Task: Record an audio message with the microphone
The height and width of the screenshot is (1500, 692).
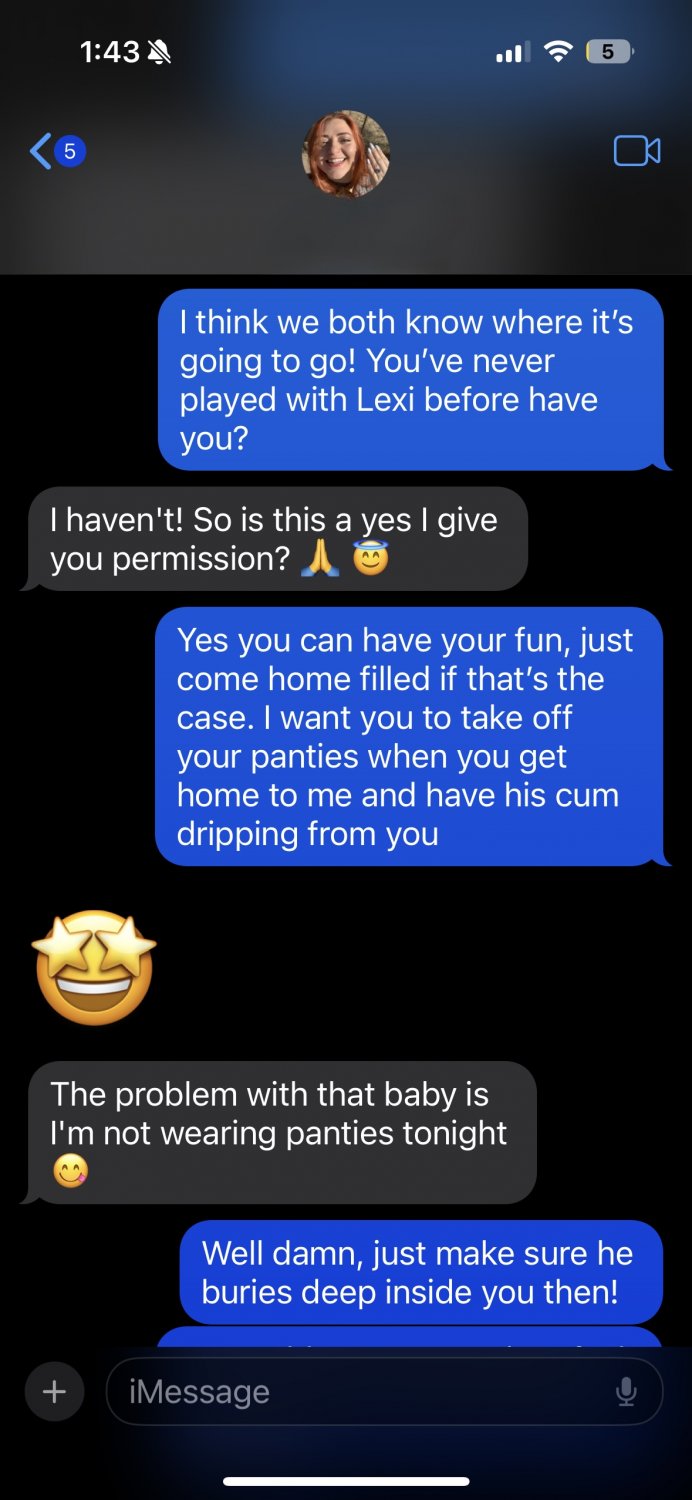Action: [x=627, y=1391]
